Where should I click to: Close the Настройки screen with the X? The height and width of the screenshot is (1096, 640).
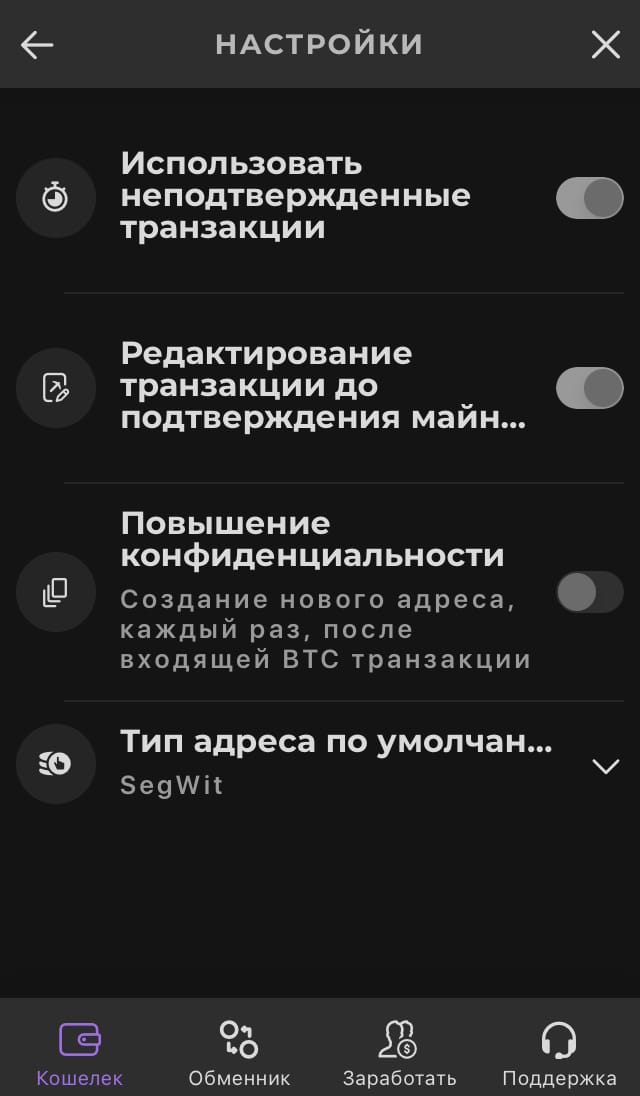pyautogui.click(x=605, y=45)
